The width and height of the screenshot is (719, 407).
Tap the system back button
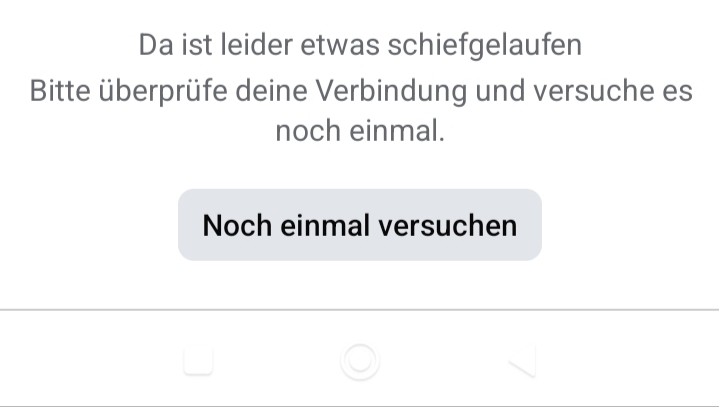pos(522,360)
